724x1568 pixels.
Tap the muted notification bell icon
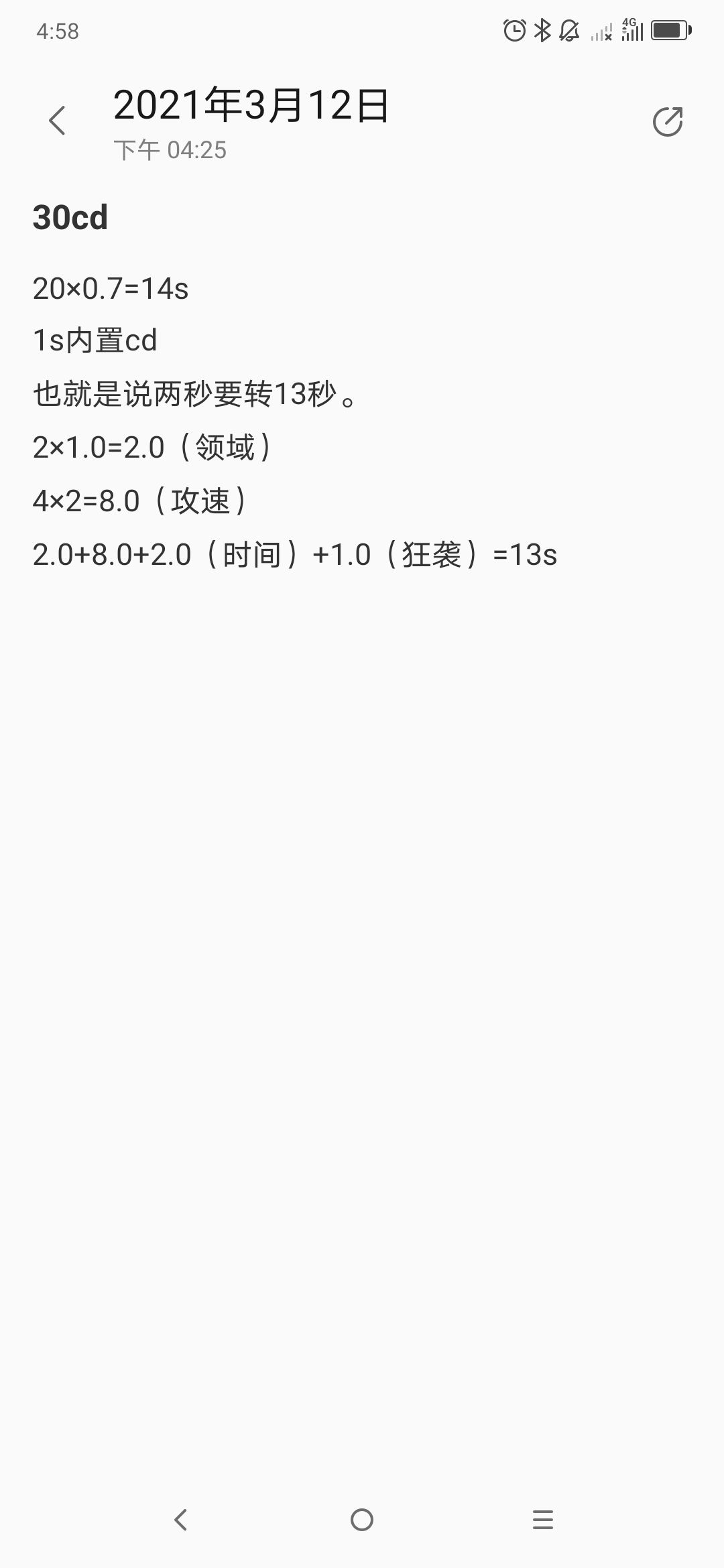[x=568, y=29]
